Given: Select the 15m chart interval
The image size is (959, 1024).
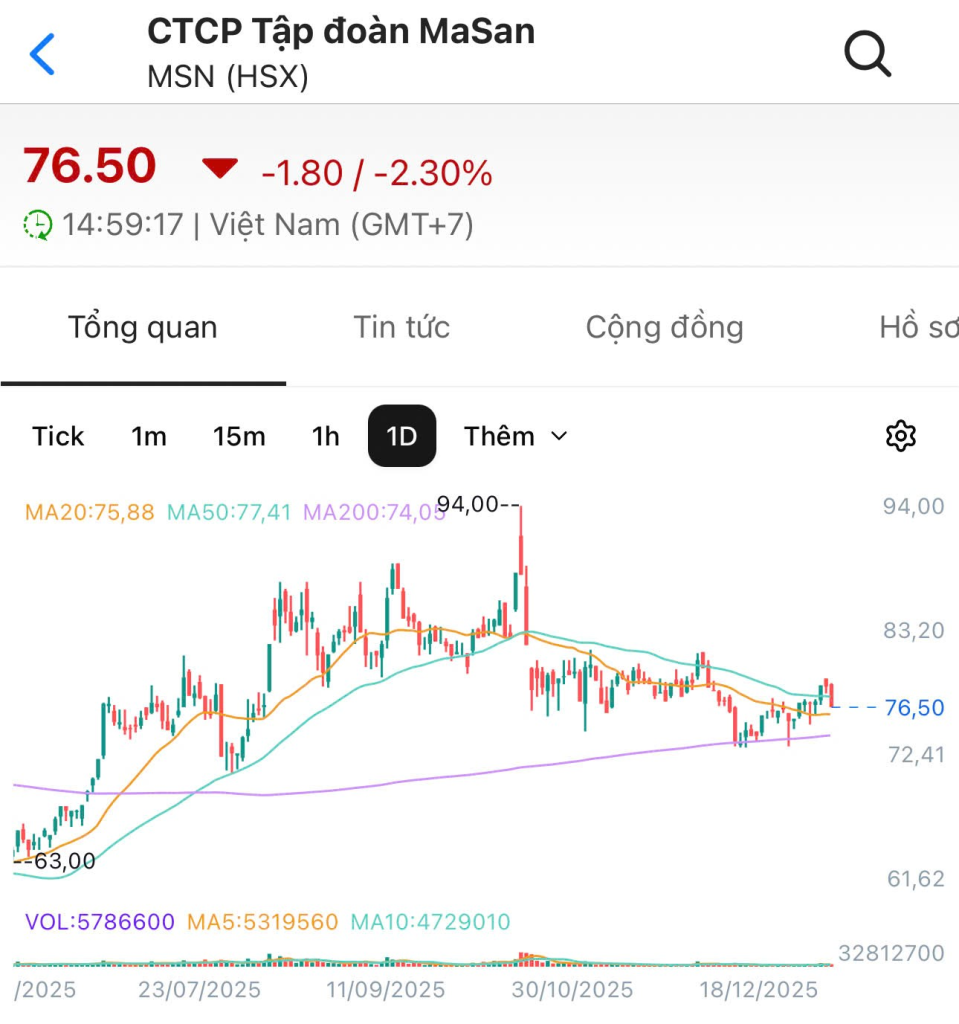Looking at the screenshot, I should (x=239, y=437).
